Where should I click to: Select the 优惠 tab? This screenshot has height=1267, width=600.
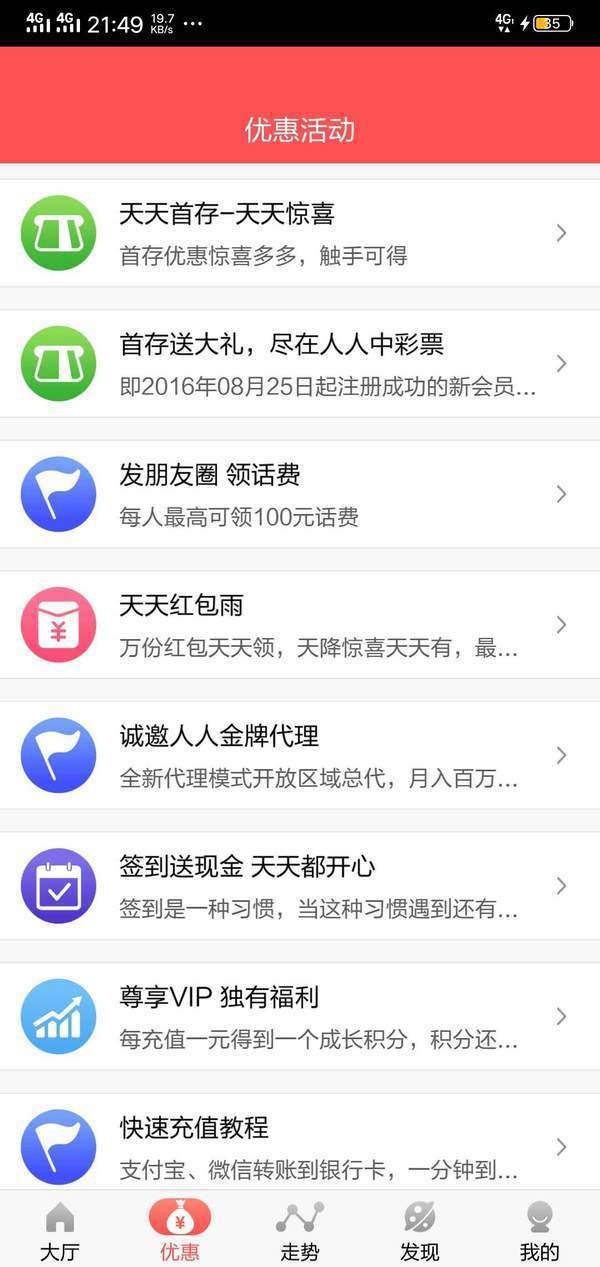click(x=180, y=1230)
